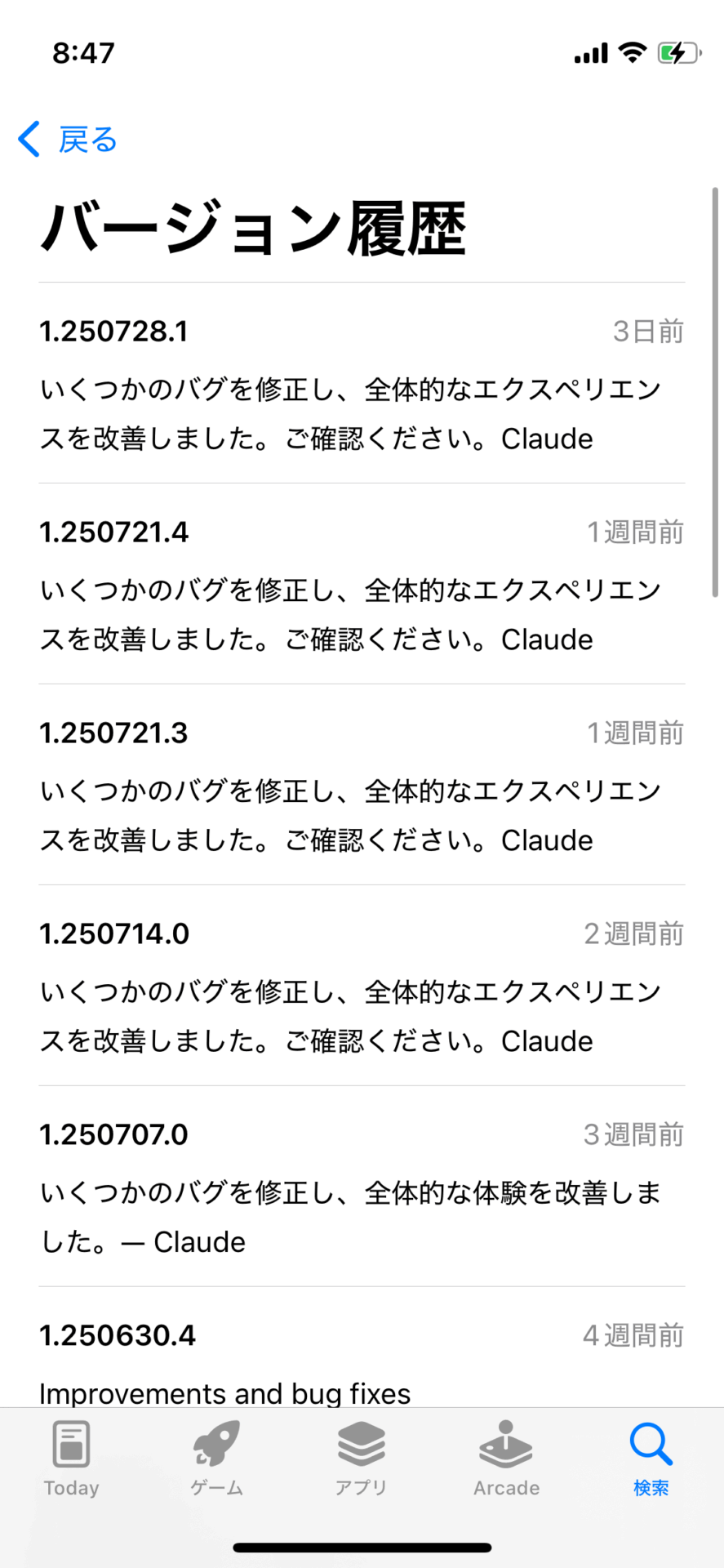
Task: Go back with the 戻る button
Action: click(x=69, y=140)
